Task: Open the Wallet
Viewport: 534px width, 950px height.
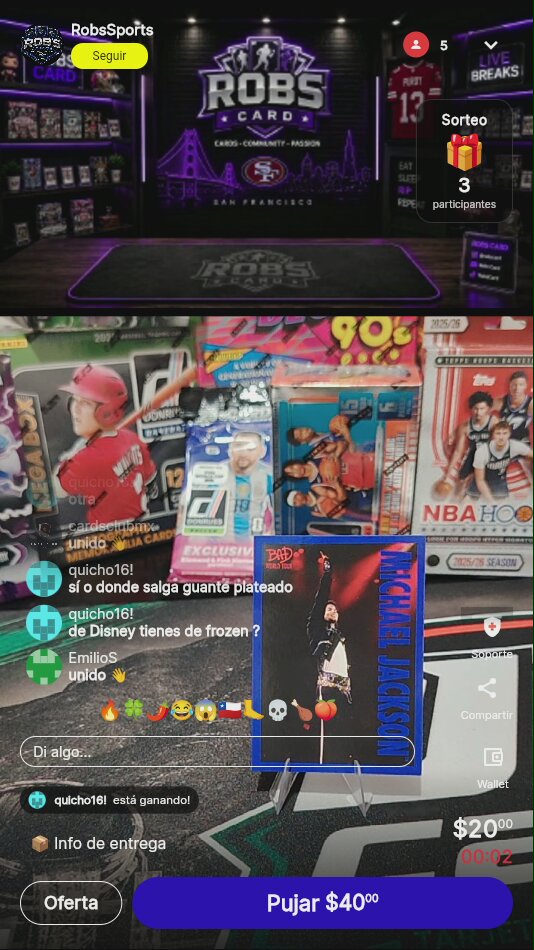Action: pyautogui.click(x=493, y=768)
